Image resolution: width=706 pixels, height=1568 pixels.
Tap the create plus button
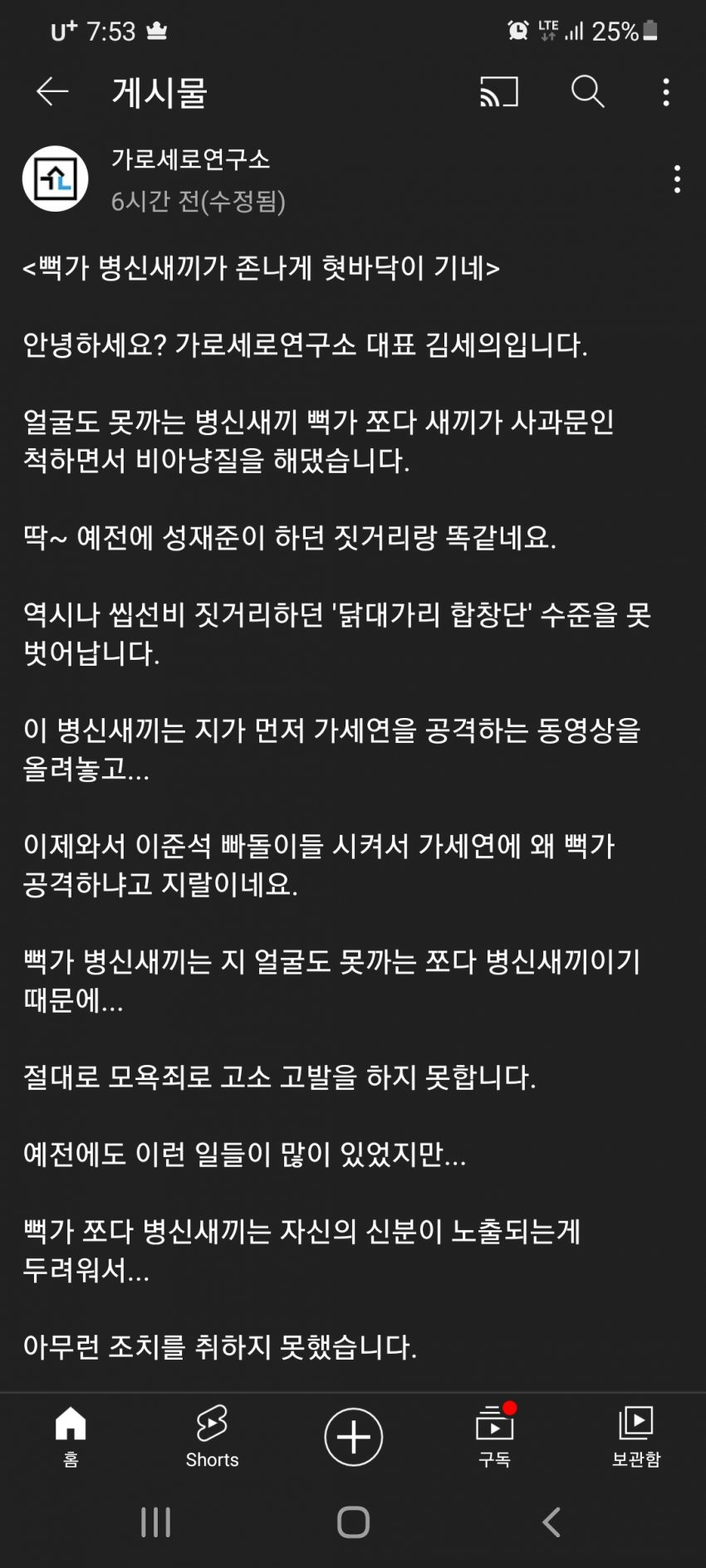point(353,1436)
